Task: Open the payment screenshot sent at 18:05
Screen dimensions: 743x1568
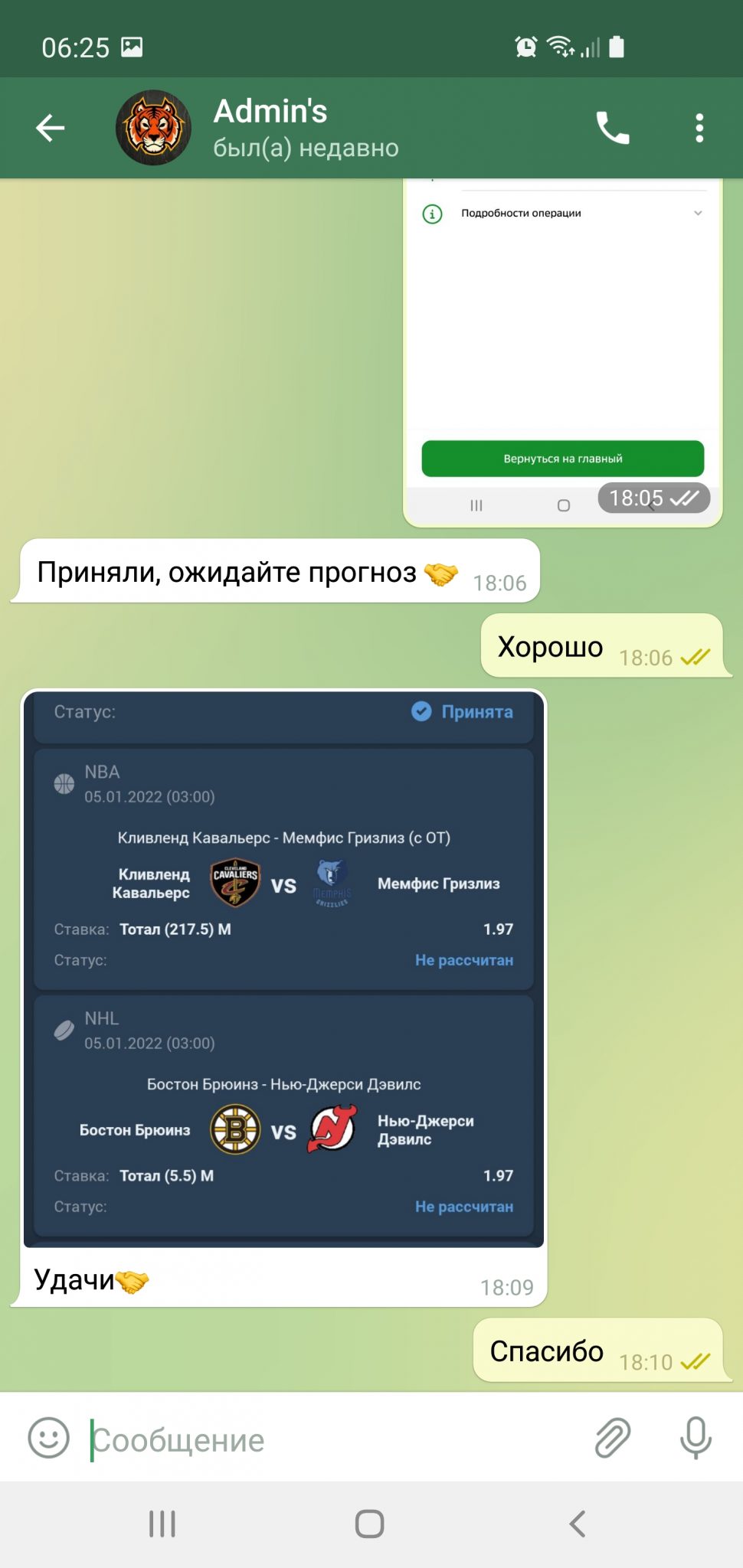Action: coord(563,352)
